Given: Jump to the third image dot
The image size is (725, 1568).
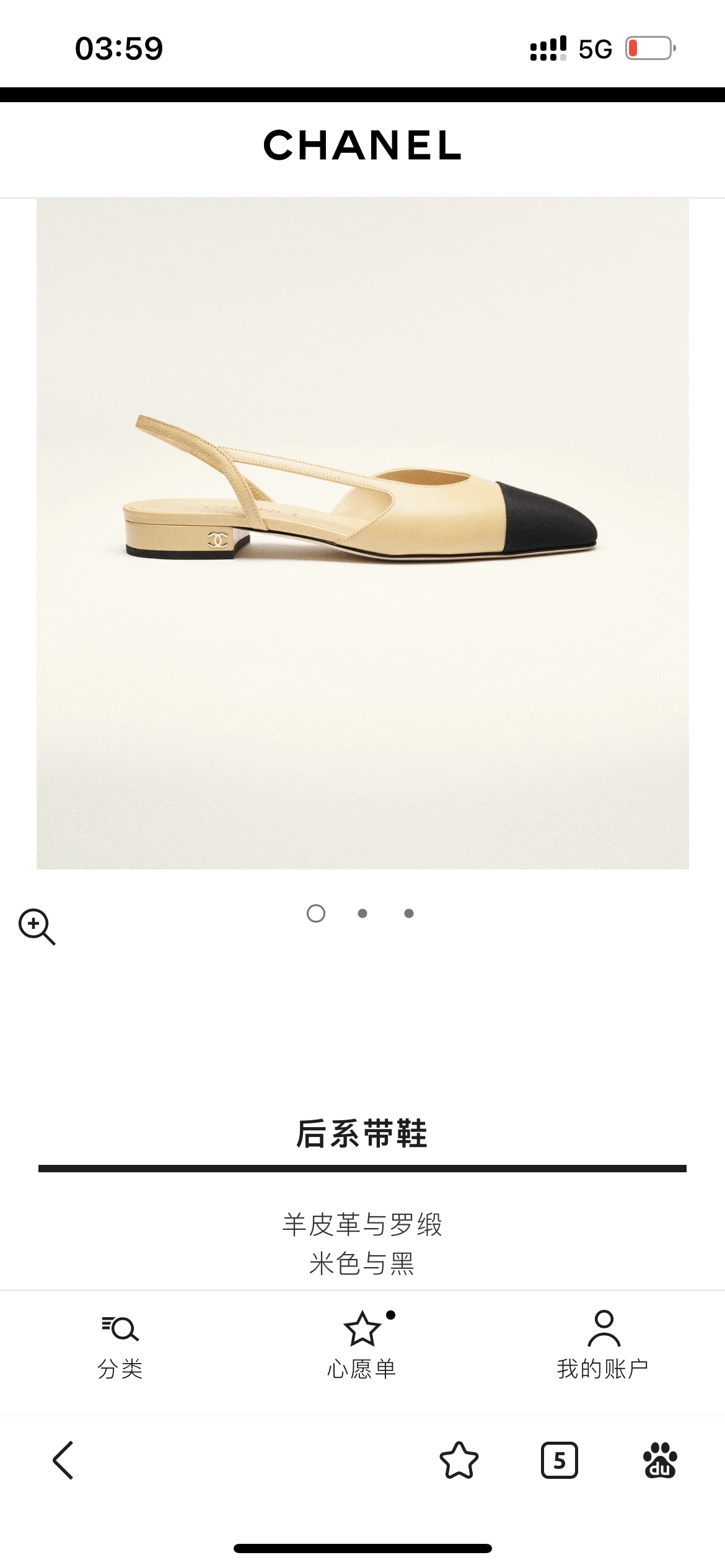Looking at the screenshot, I should click(x=409, y=913).
